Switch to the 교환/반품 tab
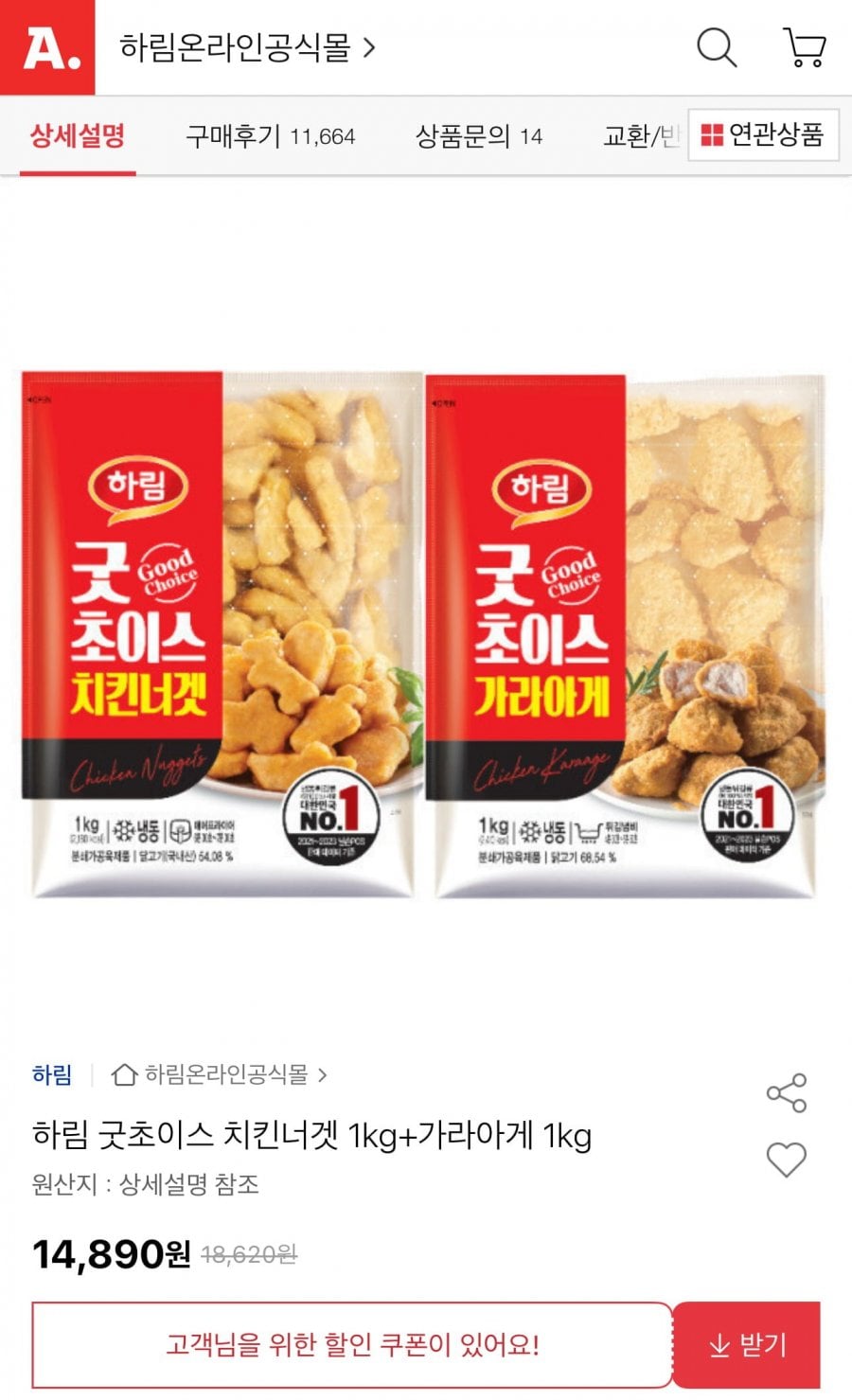Viewport: 852px width, 1400px height. (x=641, y=136)
